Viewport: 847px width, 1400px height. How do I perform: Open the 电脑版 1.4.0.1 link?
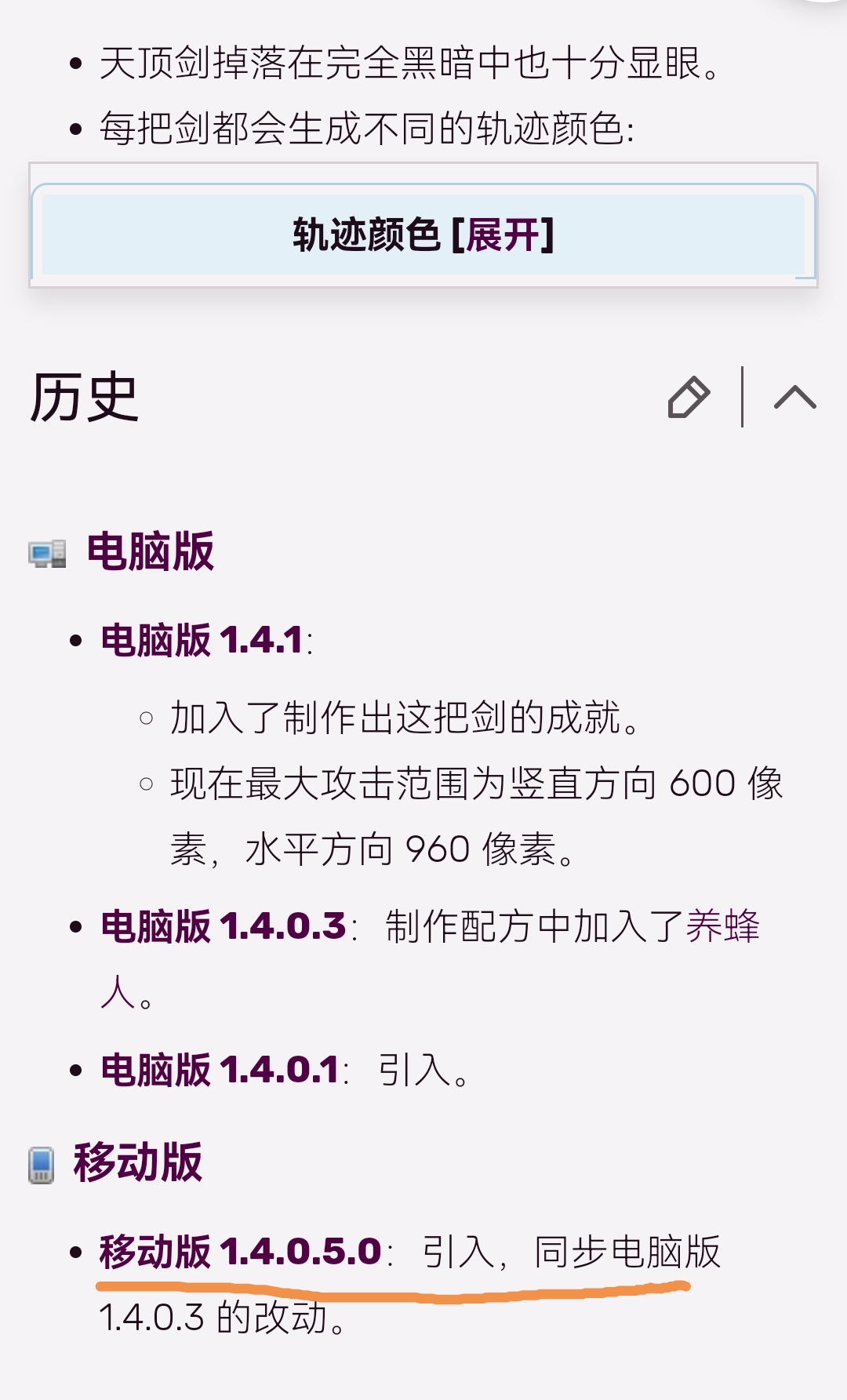tap(220, 1070)
